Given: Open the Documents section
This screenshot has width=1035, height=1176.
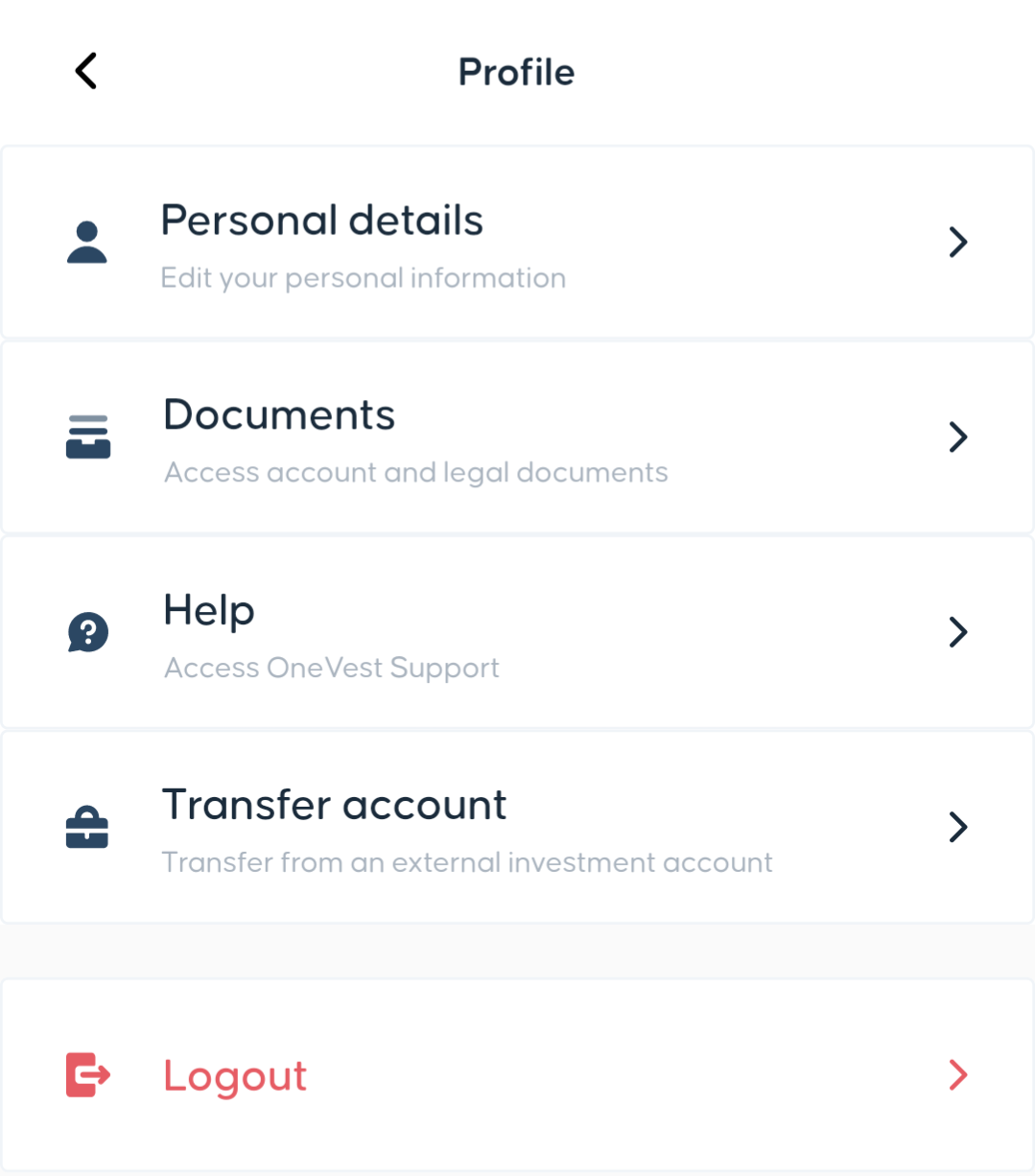Looking at the screenshot, I should pyautogui.click(x=516, y=437).
